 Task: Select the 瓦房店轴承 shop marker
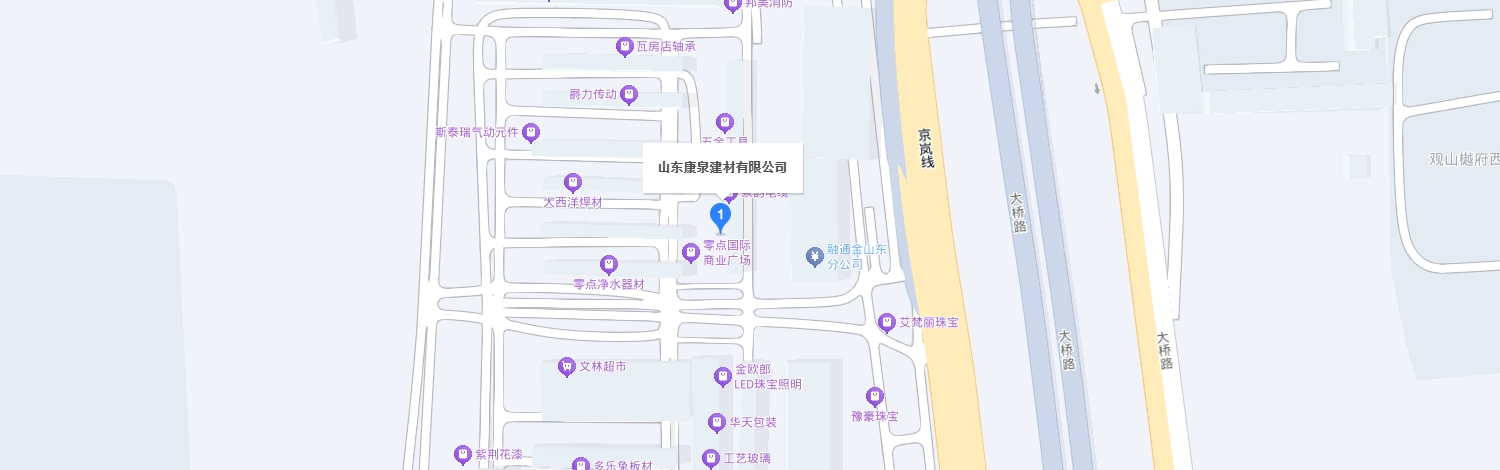625,47
